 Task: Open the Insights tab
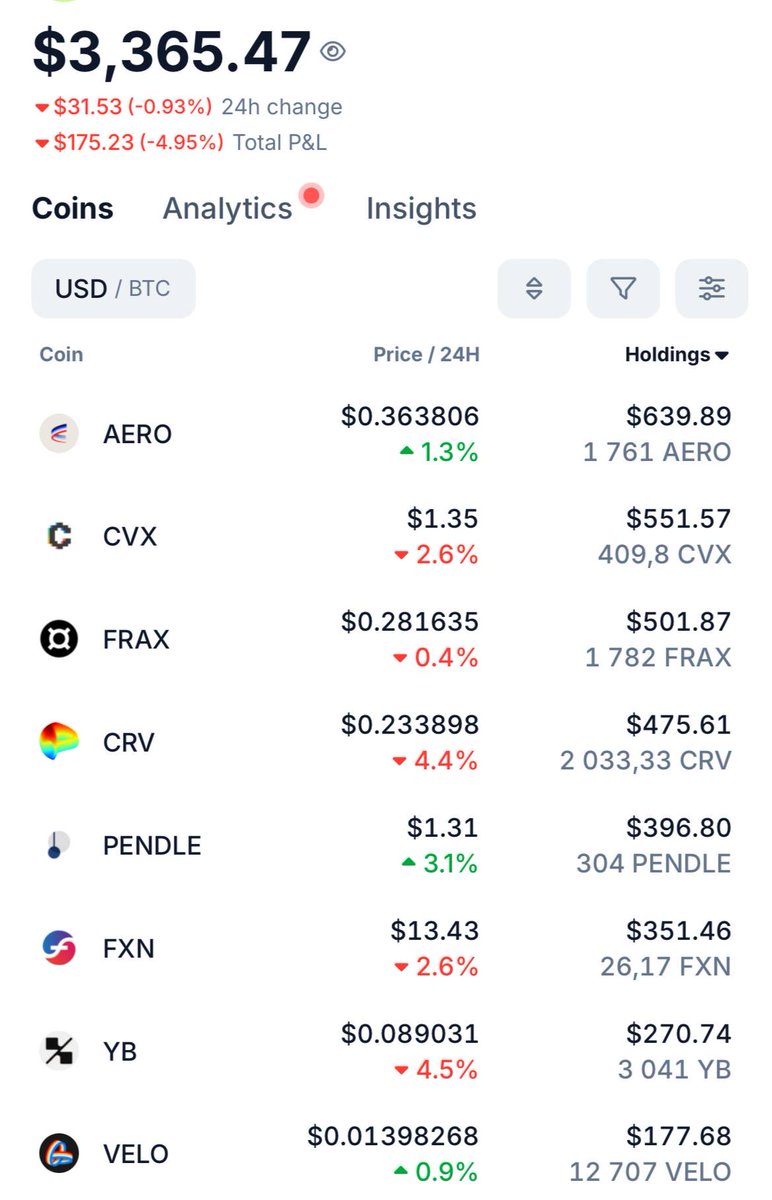[421, 208]
